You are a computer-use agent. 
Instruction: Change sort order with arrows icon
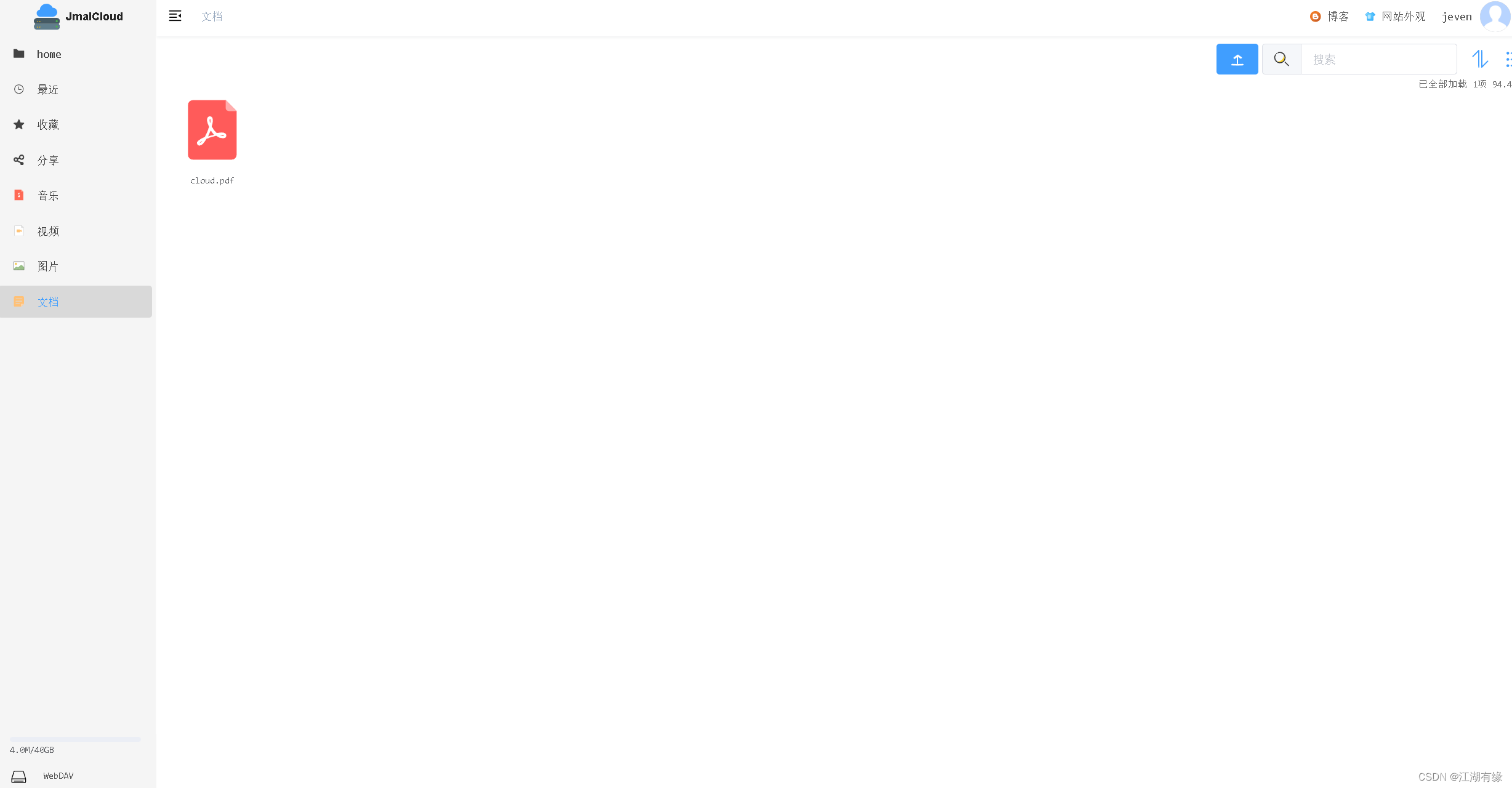[x=1480, y=59]
